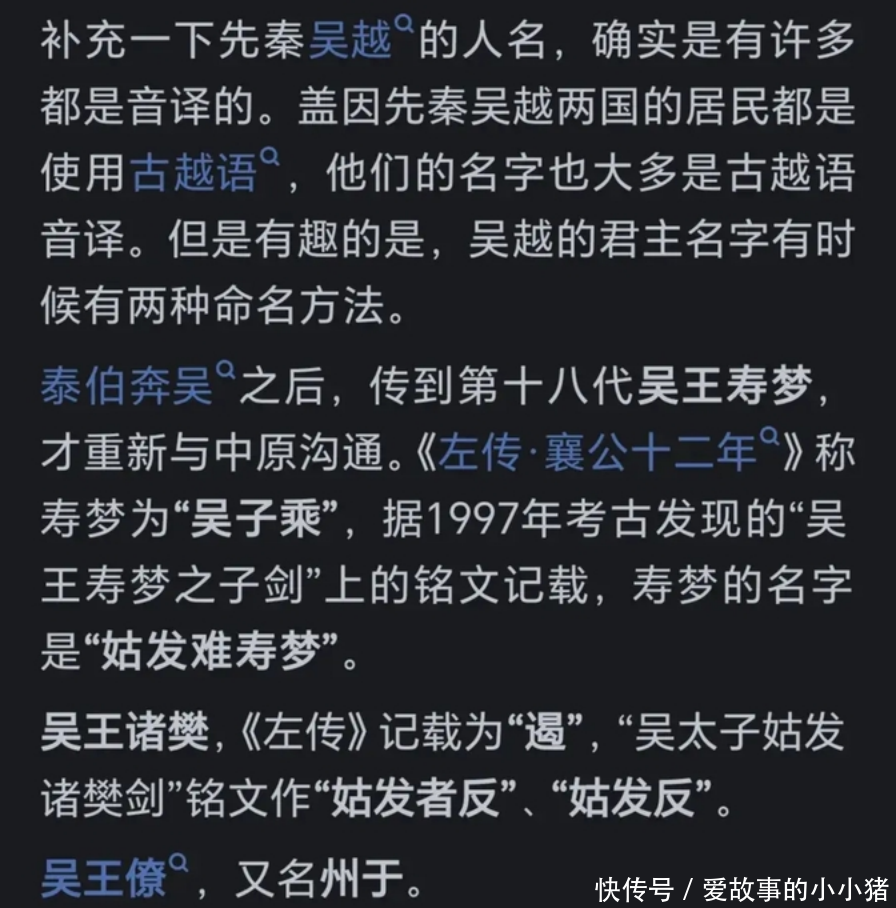Tap the 泰伯奔吴 linked term
The width and height of the screenshot is (896, 908).
128,388
